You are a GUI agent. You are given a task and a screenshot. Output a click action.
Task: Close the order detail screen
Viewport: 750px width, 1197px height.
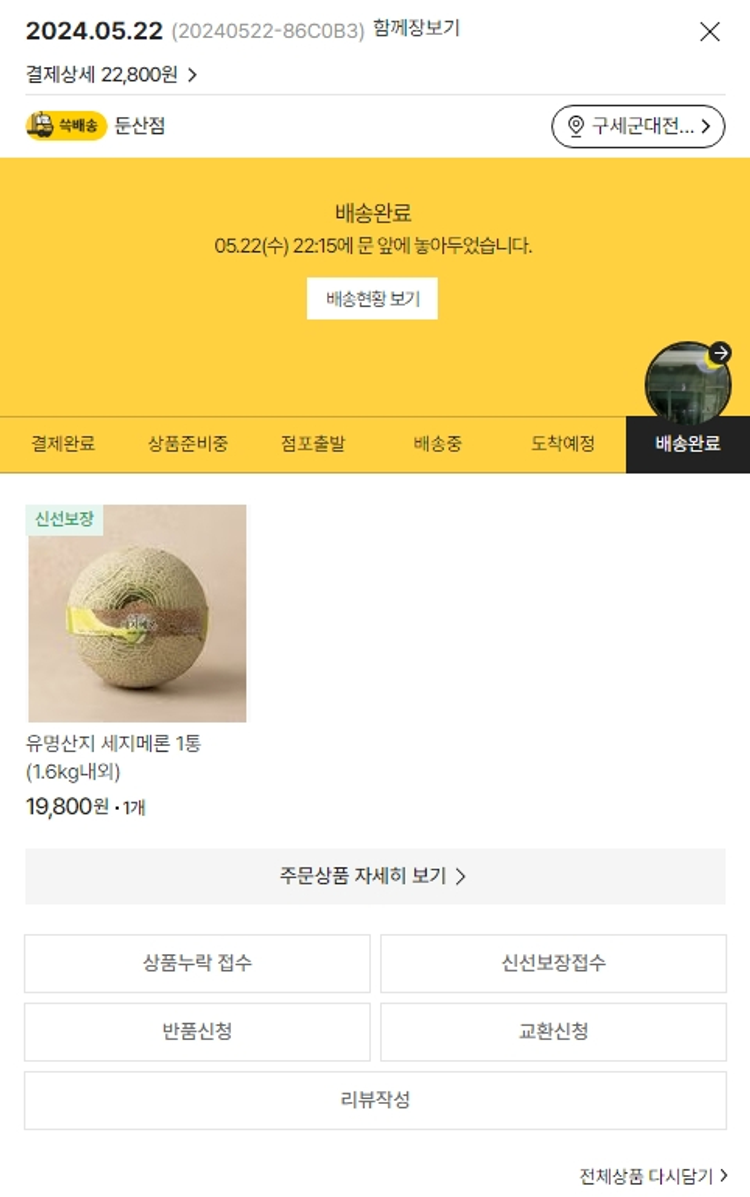[x=709, y=32]
